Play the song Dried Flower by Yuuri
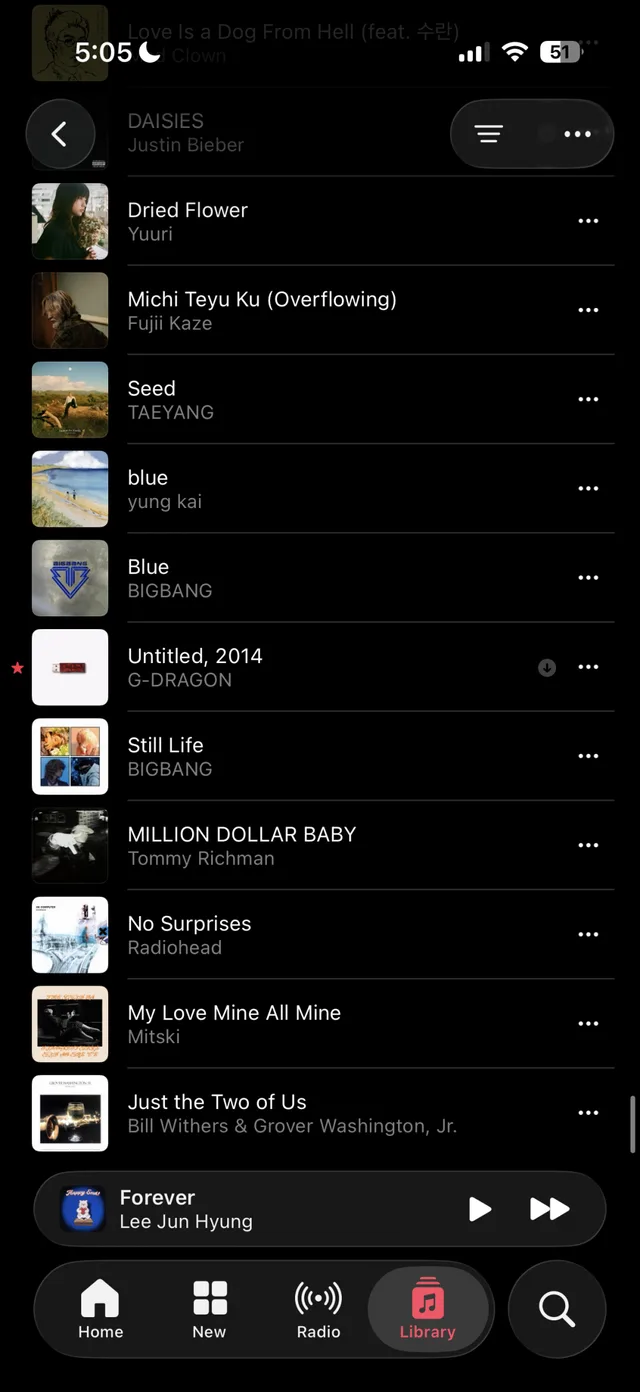 coord(321,221)
